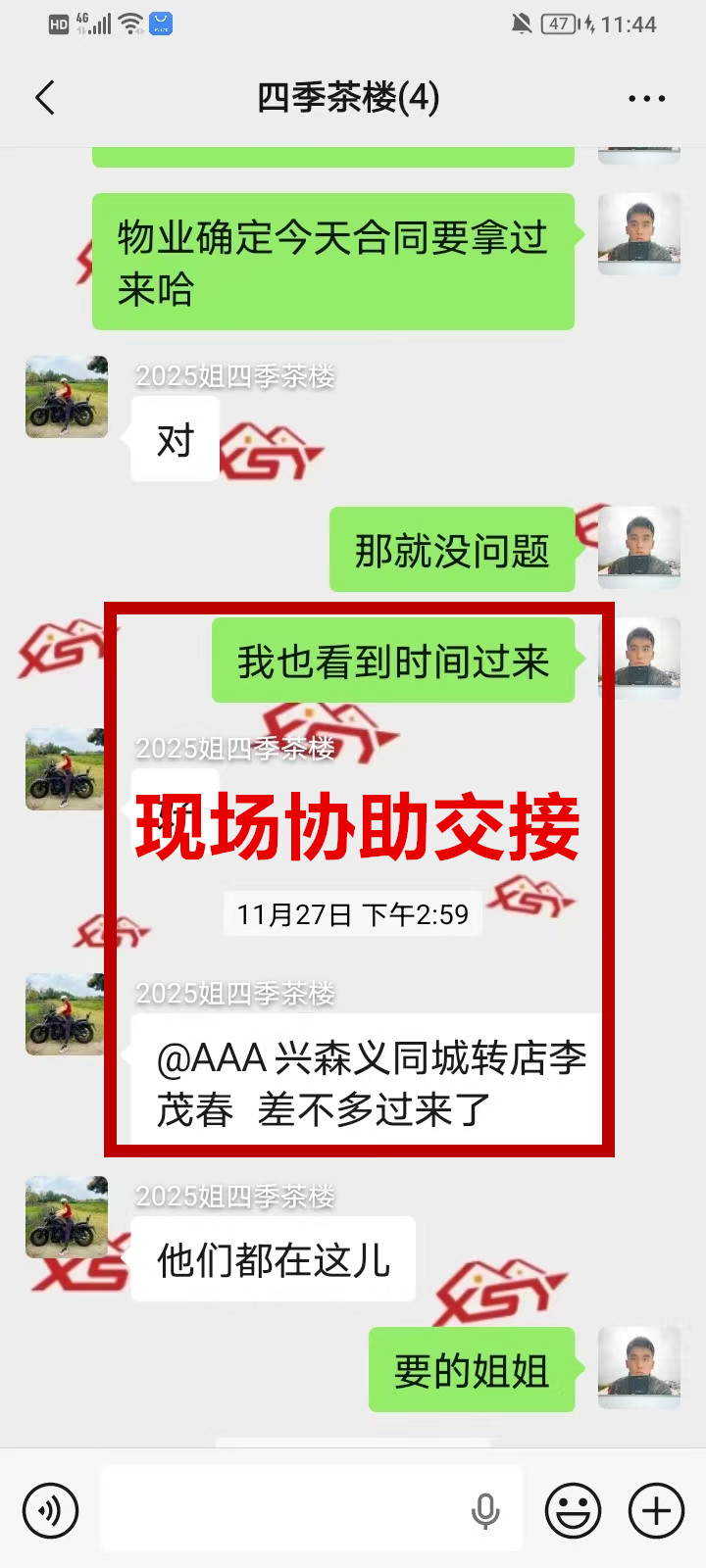Viewport: 706px width, 1568px height.
Task: Open the plus attachments panel
Action: click(x=656, y=1510)
